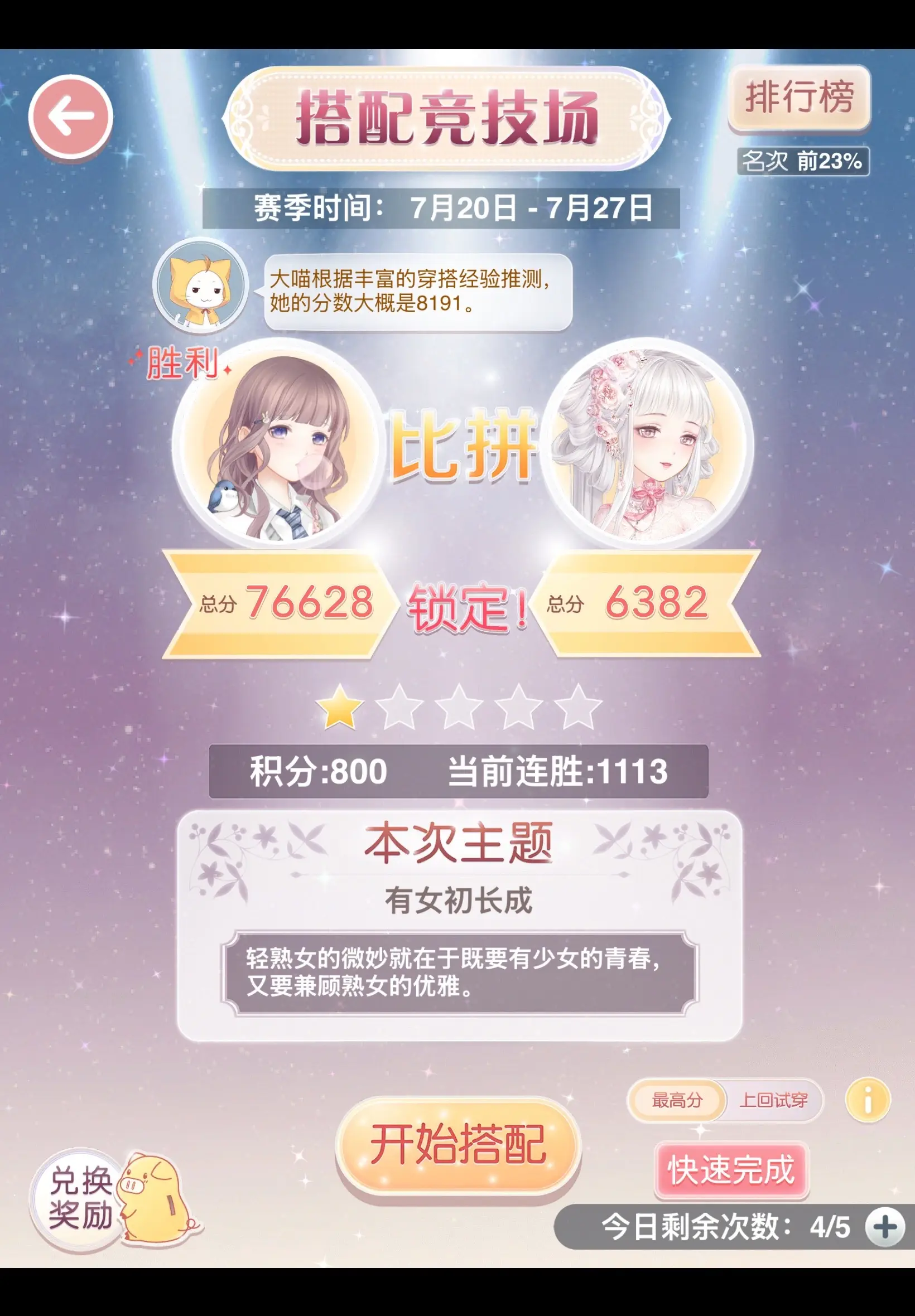915x1316 pixels.
Task: Open 兑换奖励 reward exchange
Action: (x=80, y=1197)
